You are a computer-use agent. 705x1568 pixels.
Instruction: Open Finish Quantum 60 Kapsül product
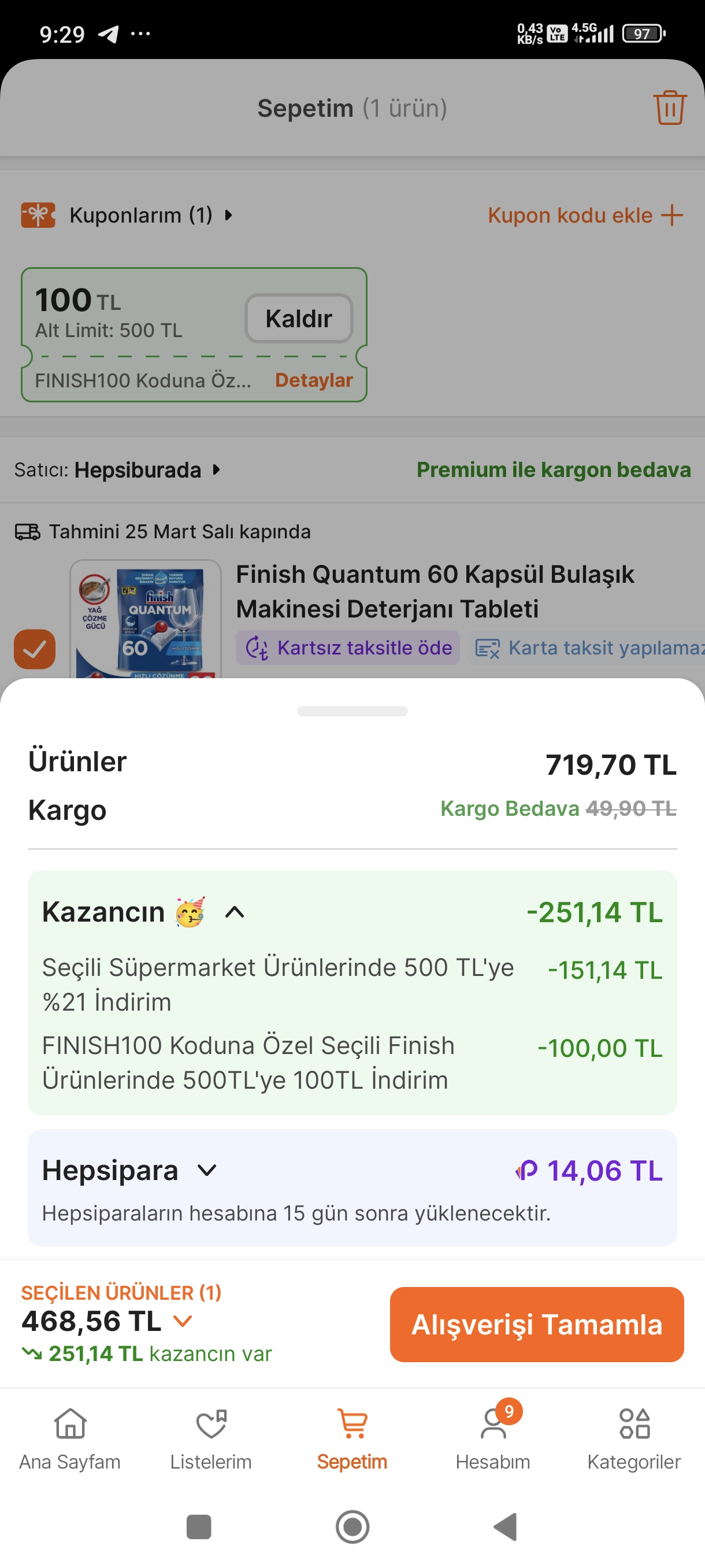pyautogui.click(x=435, y=590)
